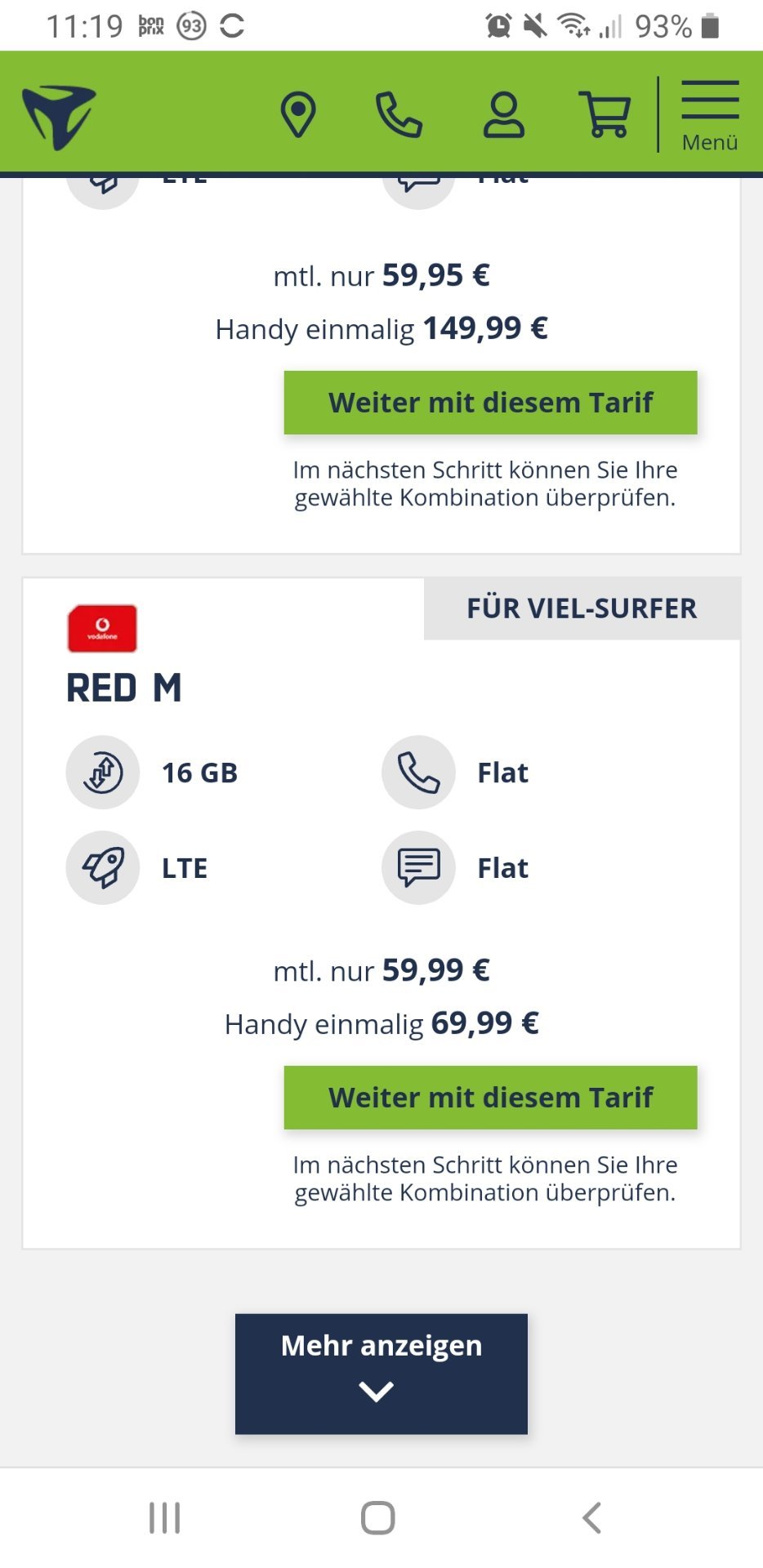
Task: Open the Menü hamburger button
Action: [x=710, y=116]
